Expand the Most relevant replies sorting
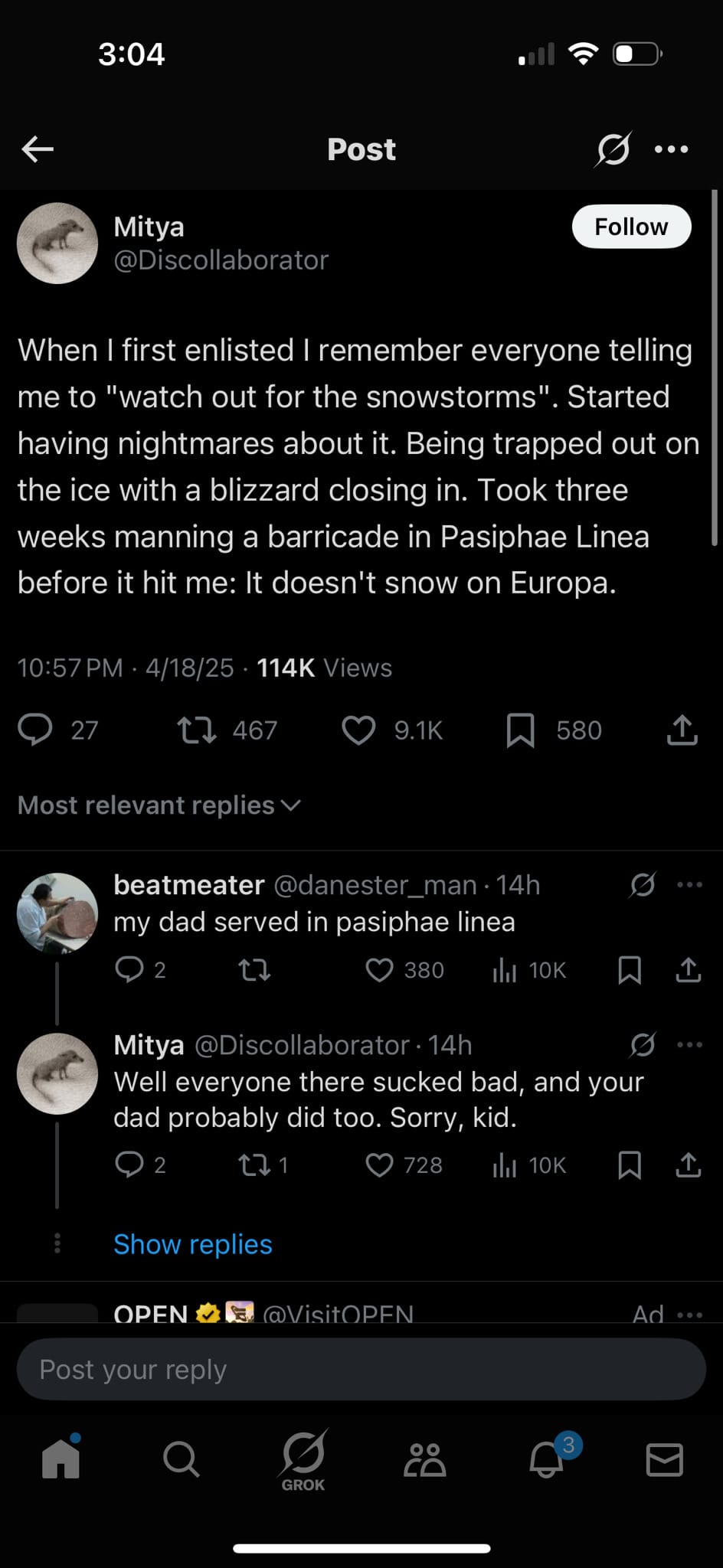This screenshot has height=1568, width=723. coord(159,805)
